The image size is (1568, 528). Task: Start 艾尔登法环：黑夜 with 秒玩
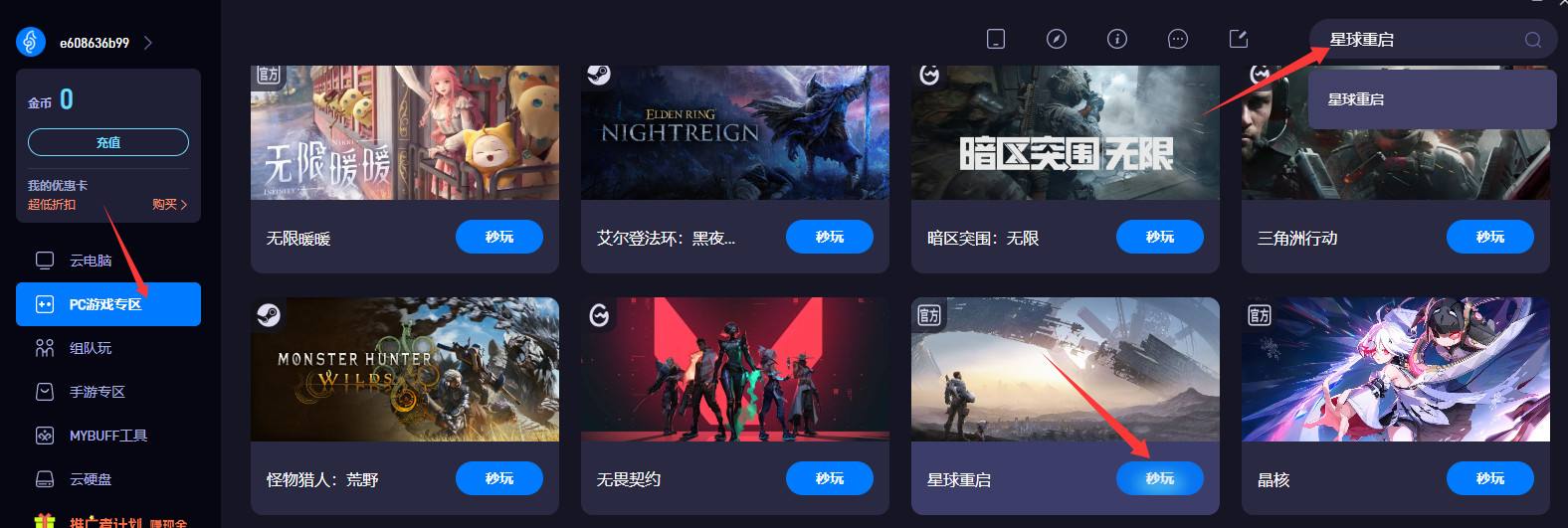[829, 237]
